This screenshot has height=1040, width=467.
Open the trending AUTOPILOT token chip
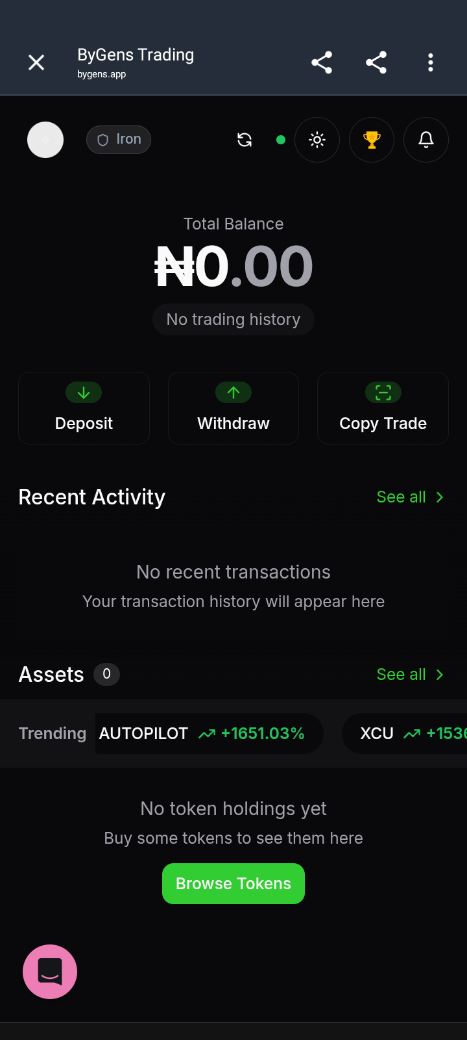209,734
